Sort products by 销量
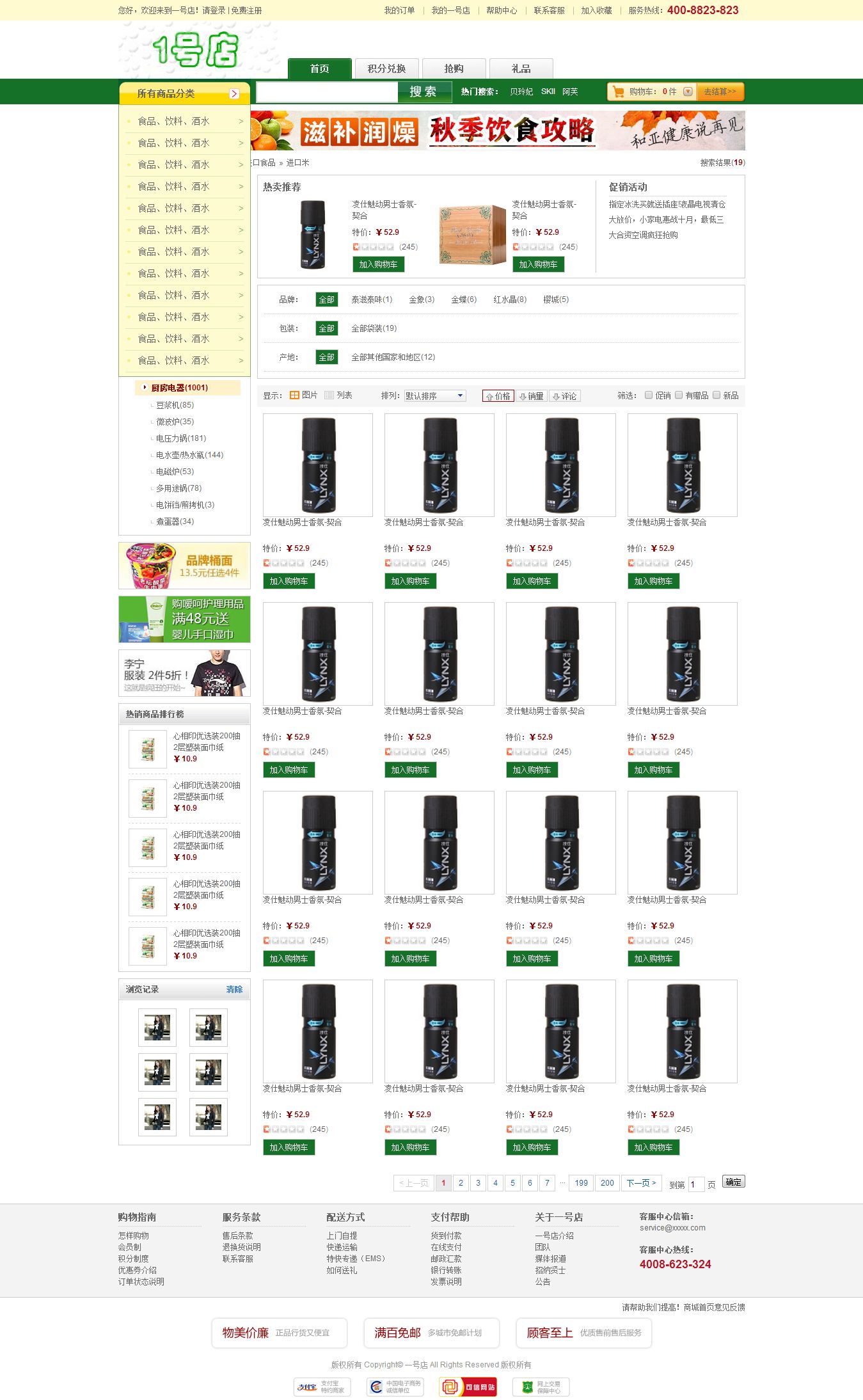The width and height of the screenshot is (863, 1400). point(531,396)
